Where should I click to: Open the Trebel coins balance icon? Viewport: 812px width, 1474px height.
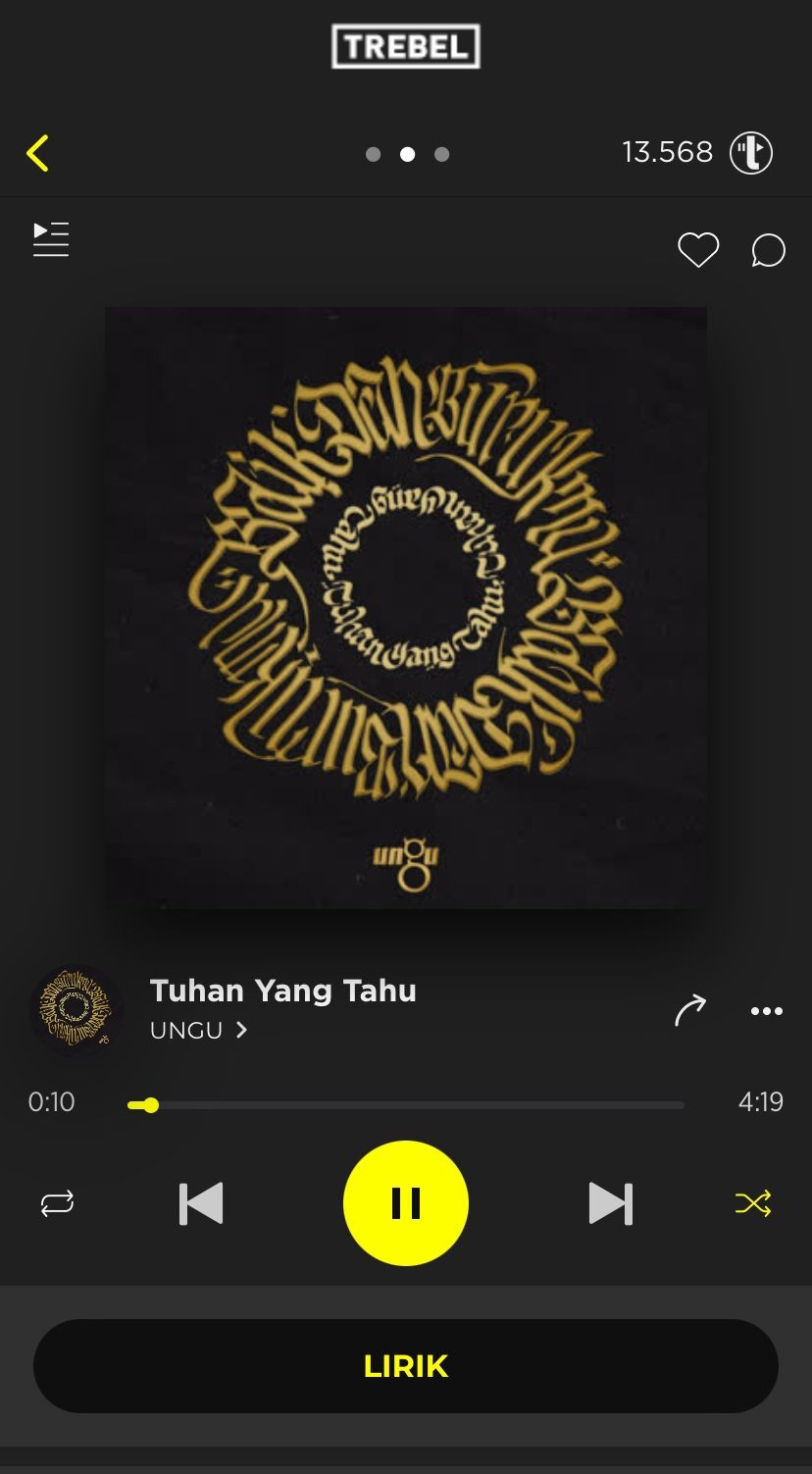point(751,153)
